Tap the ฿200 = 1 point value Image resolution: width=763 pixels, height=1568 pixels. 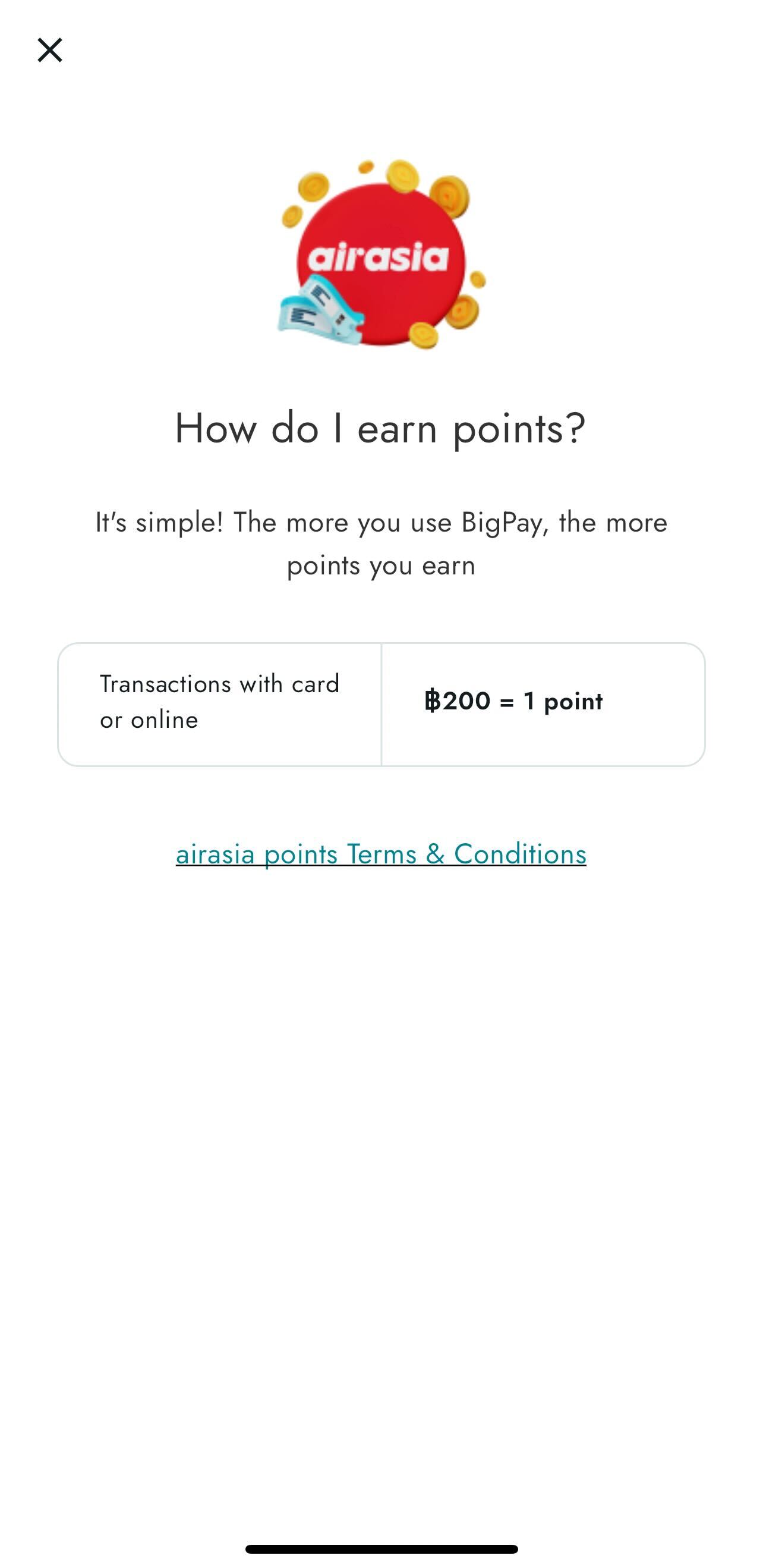point(513,701)
